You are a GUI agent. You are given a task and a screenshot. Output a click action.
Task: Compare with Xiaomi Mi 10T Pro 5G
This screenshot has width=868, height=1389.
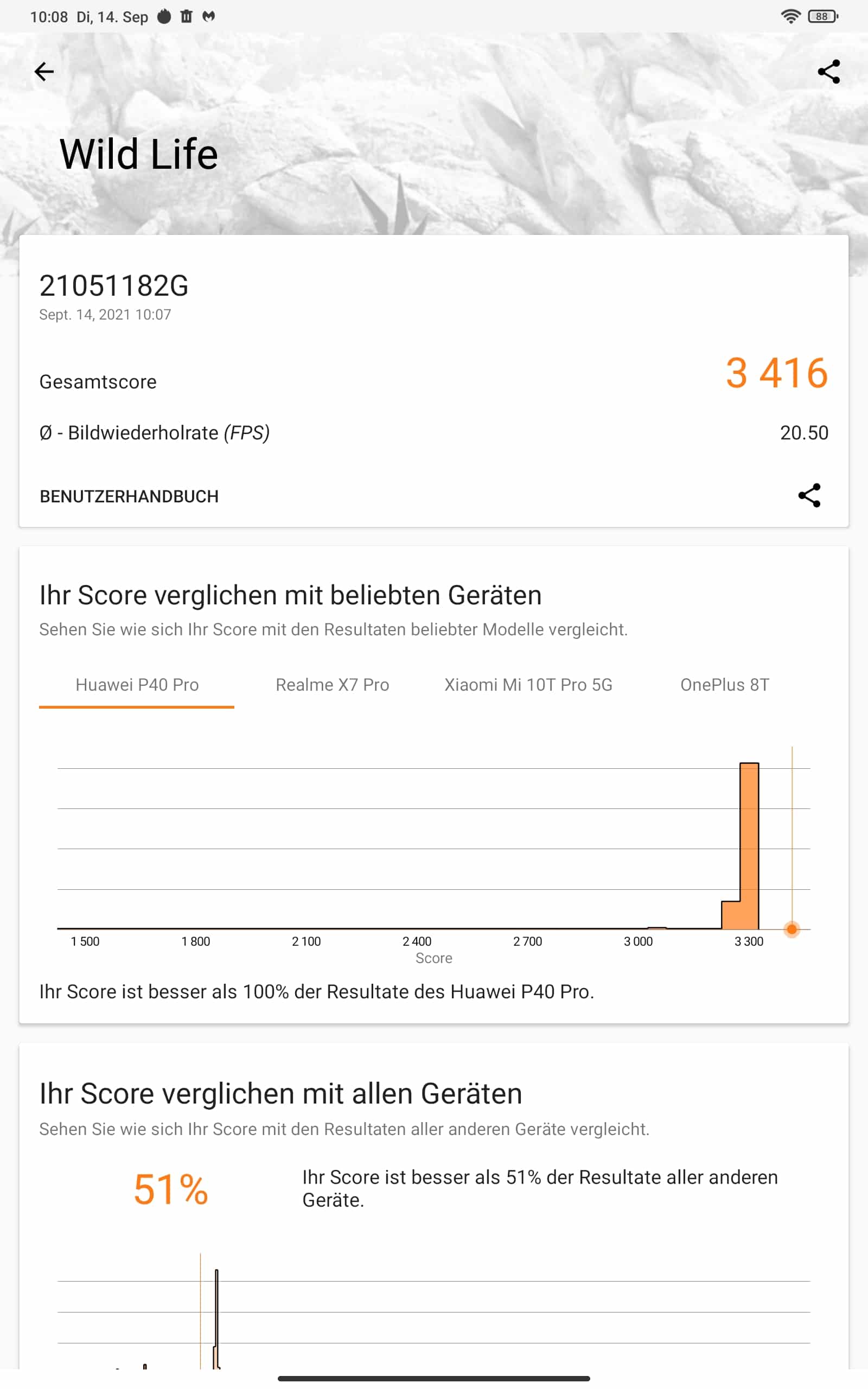(x=528, y=685)
